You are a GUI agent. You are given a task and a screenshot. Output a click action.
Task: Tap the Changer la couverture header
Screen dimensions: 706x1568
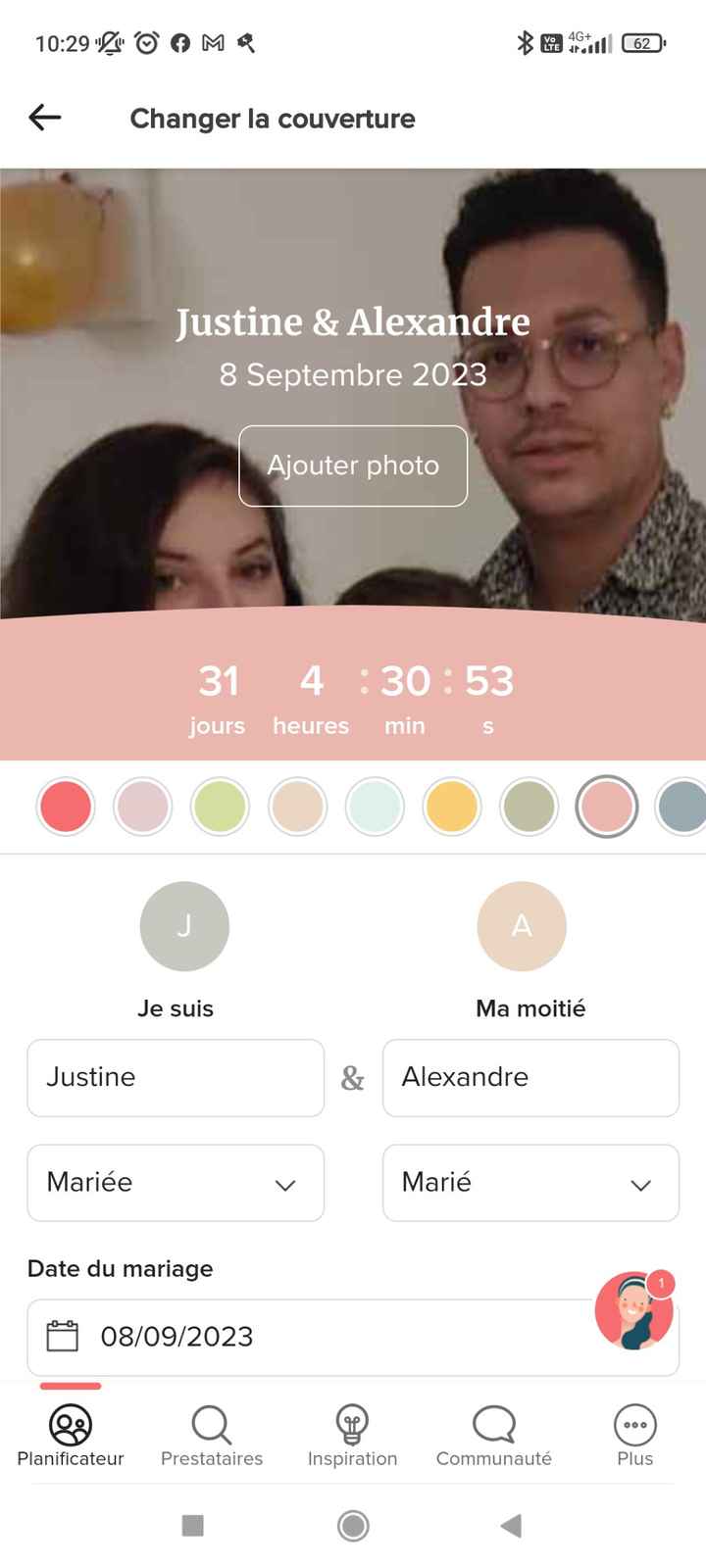point(272,119)
